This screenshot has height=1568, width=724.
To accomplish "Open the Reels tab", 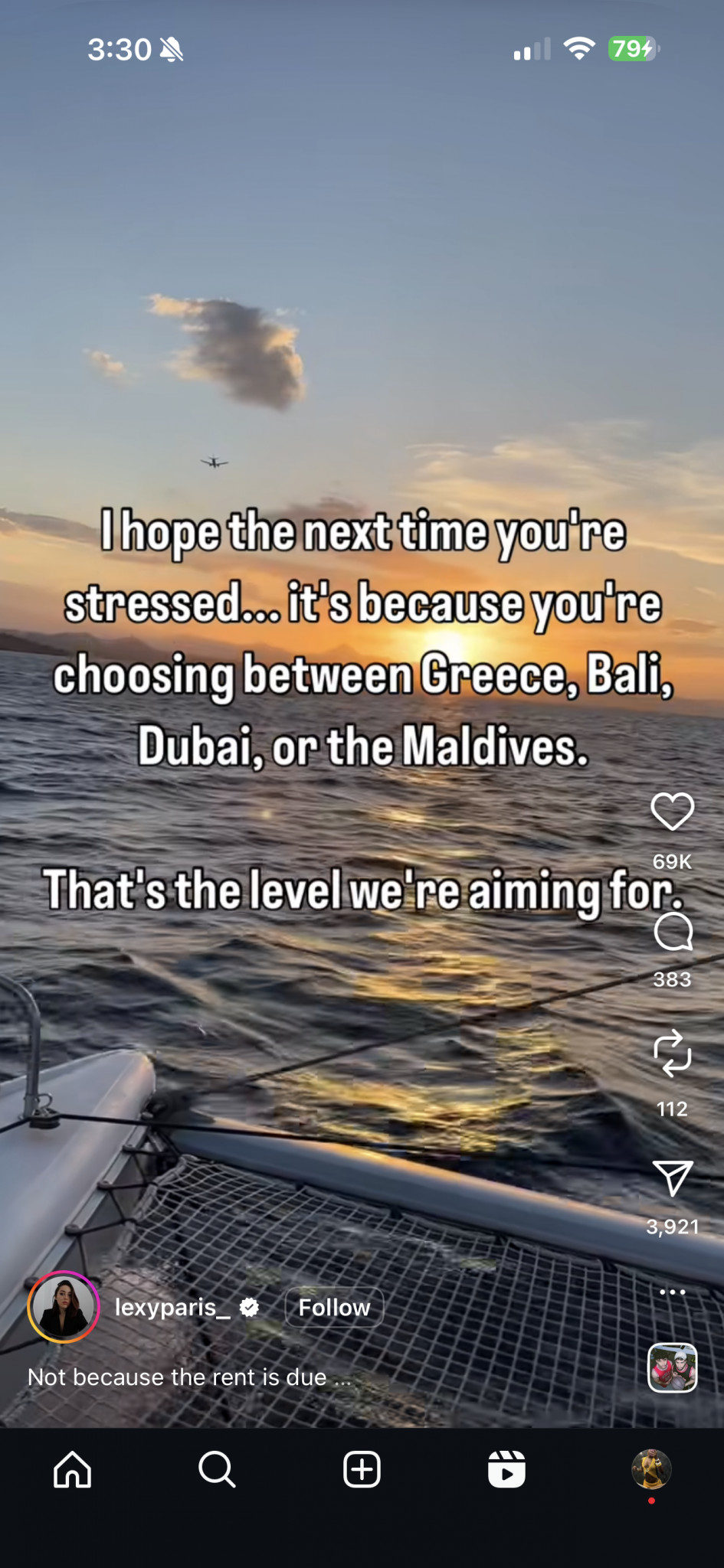I will pyautogui.click(x=506, y=1470).
